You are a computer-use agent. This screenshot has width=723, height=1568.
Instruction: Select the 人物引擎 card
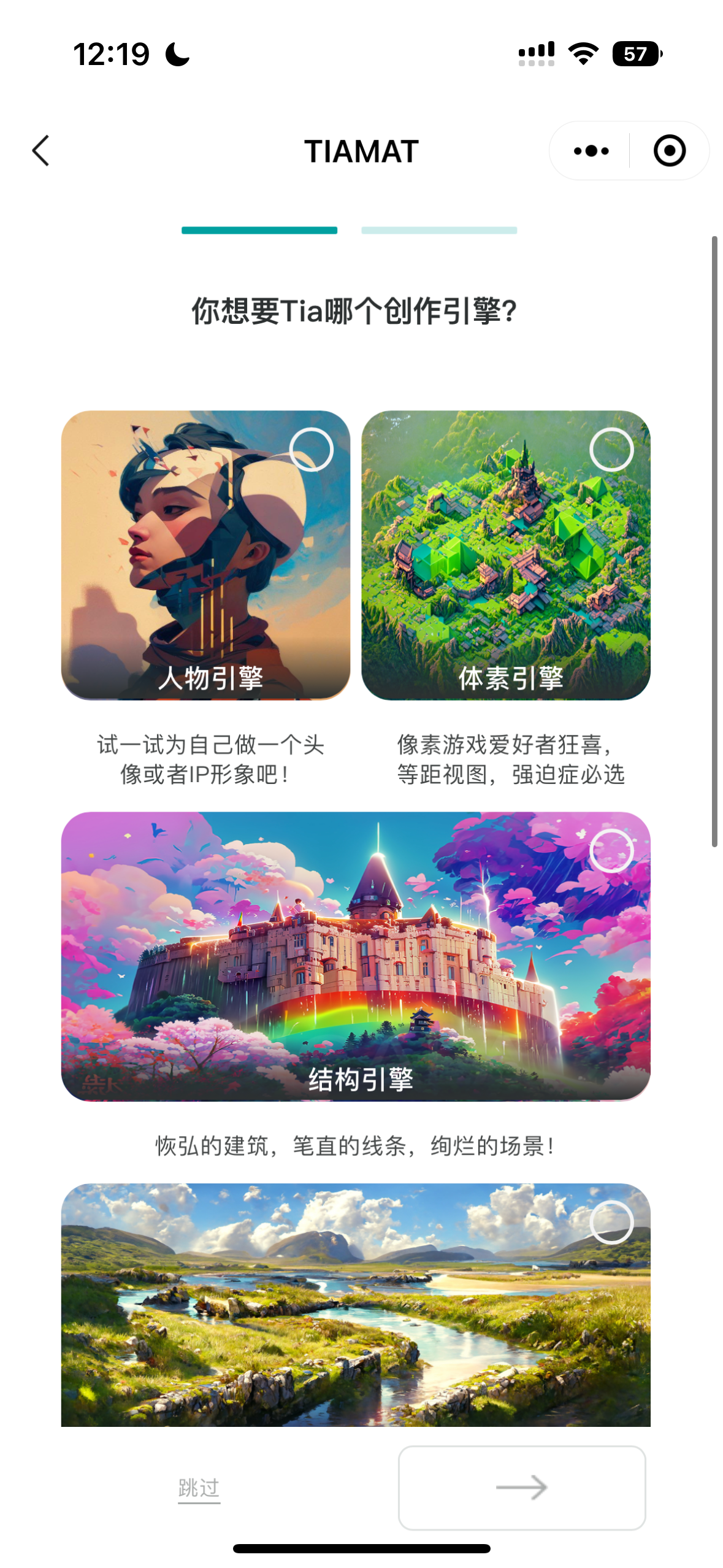[x=205, y=555]
